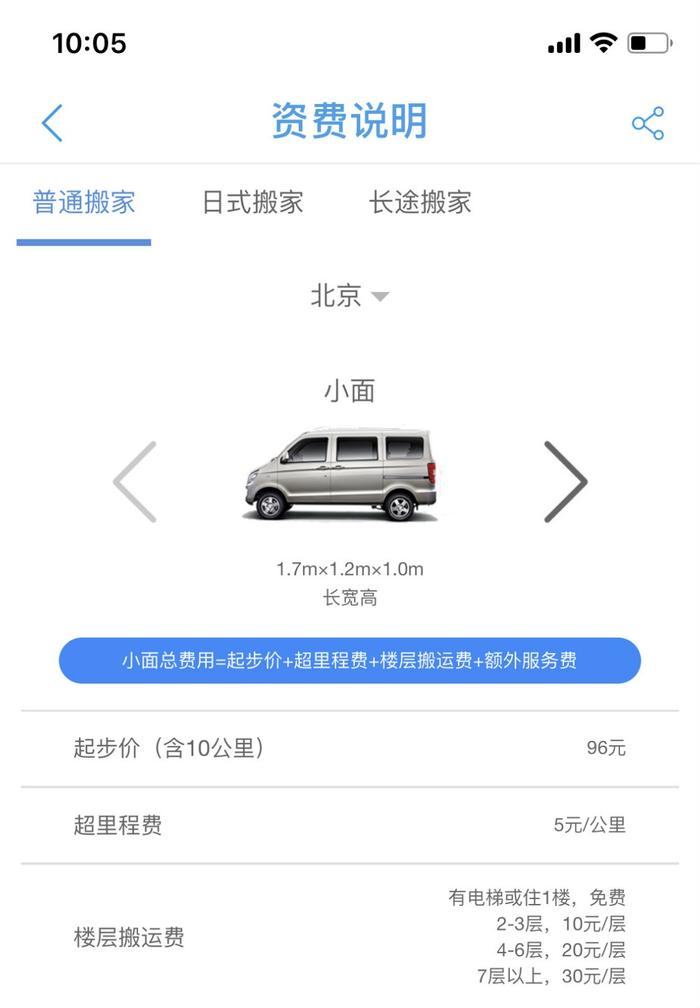The height and width of the screenshot is (1008, 700).
Task: Switch to the 长途搬家 tab
Action: click(420, 203)
